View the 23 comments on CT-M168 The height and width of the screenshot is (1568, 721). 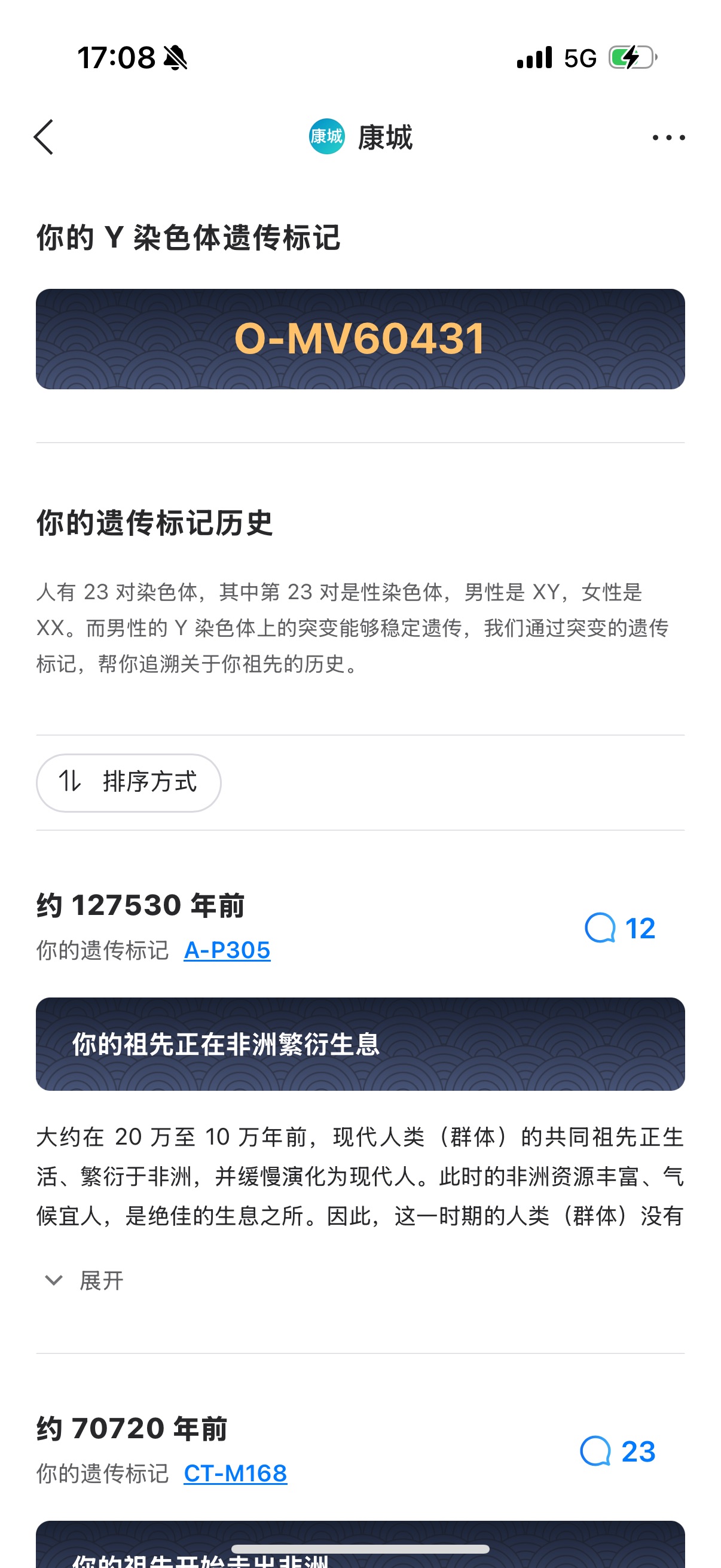[x=618, y=1451]
